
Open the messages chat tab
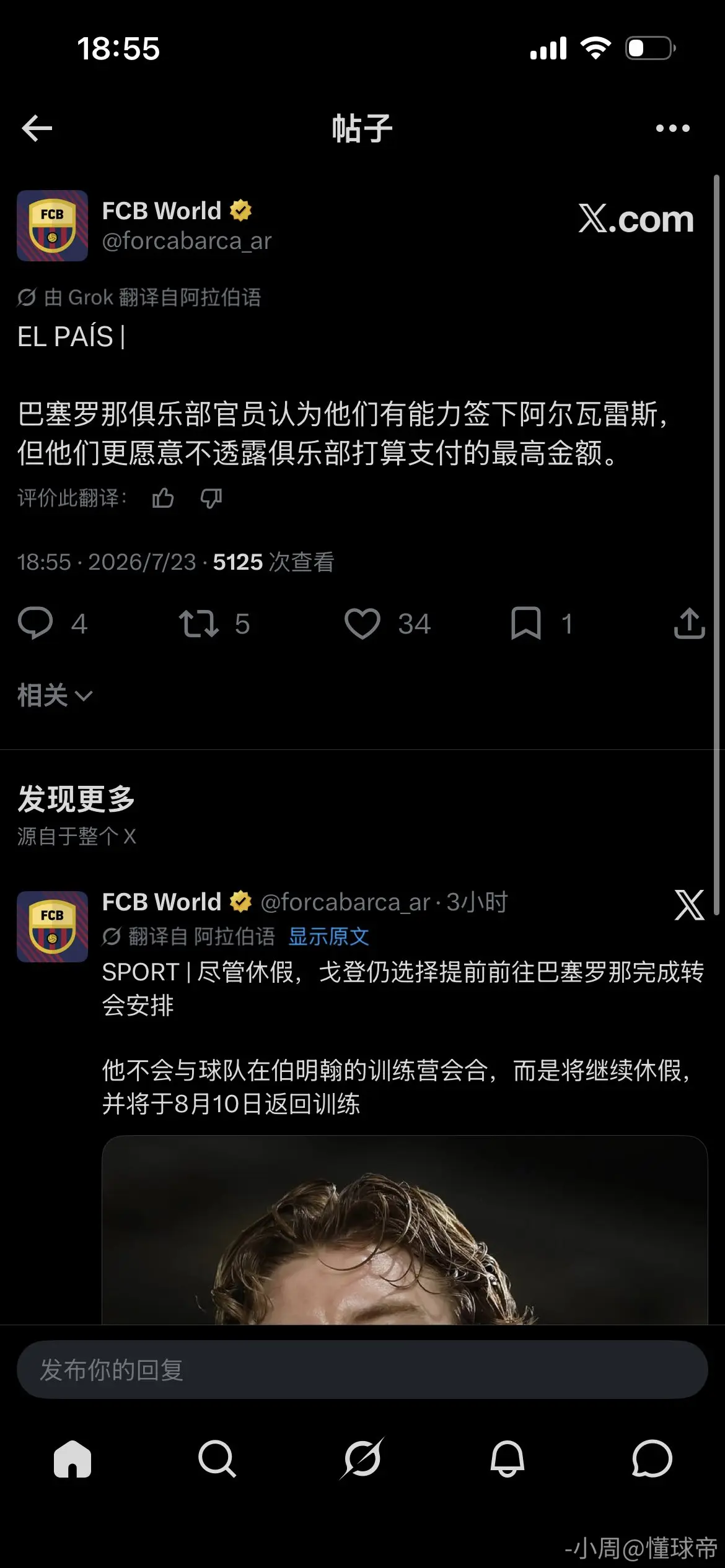pyautogui.click(x=652, y=1459)
